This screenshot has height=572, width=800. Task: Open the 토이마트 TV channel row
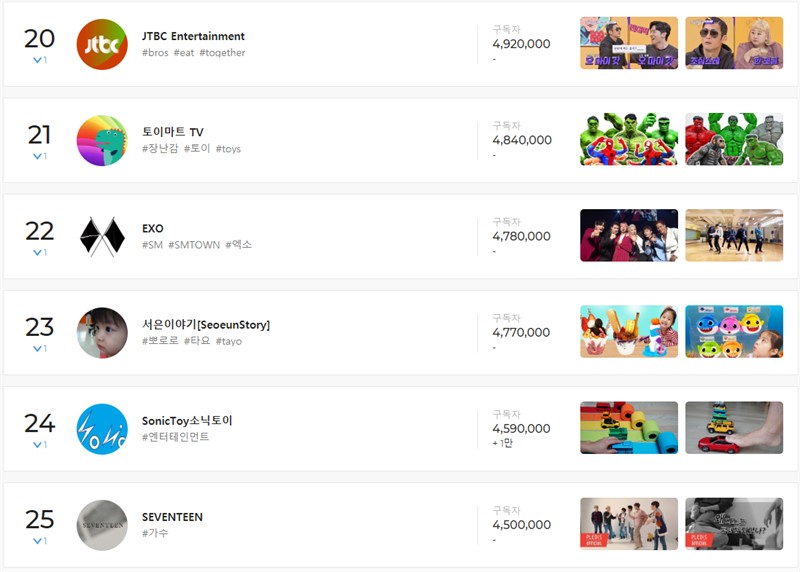click(x=172, y=132)
